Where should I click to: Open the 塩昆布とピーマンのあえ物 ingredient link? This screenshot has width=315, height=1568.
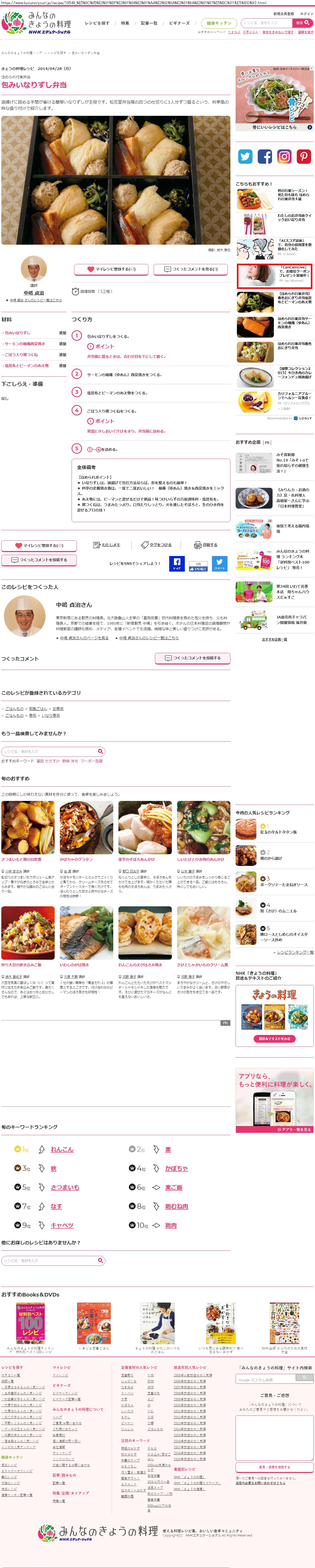[27, 366]
